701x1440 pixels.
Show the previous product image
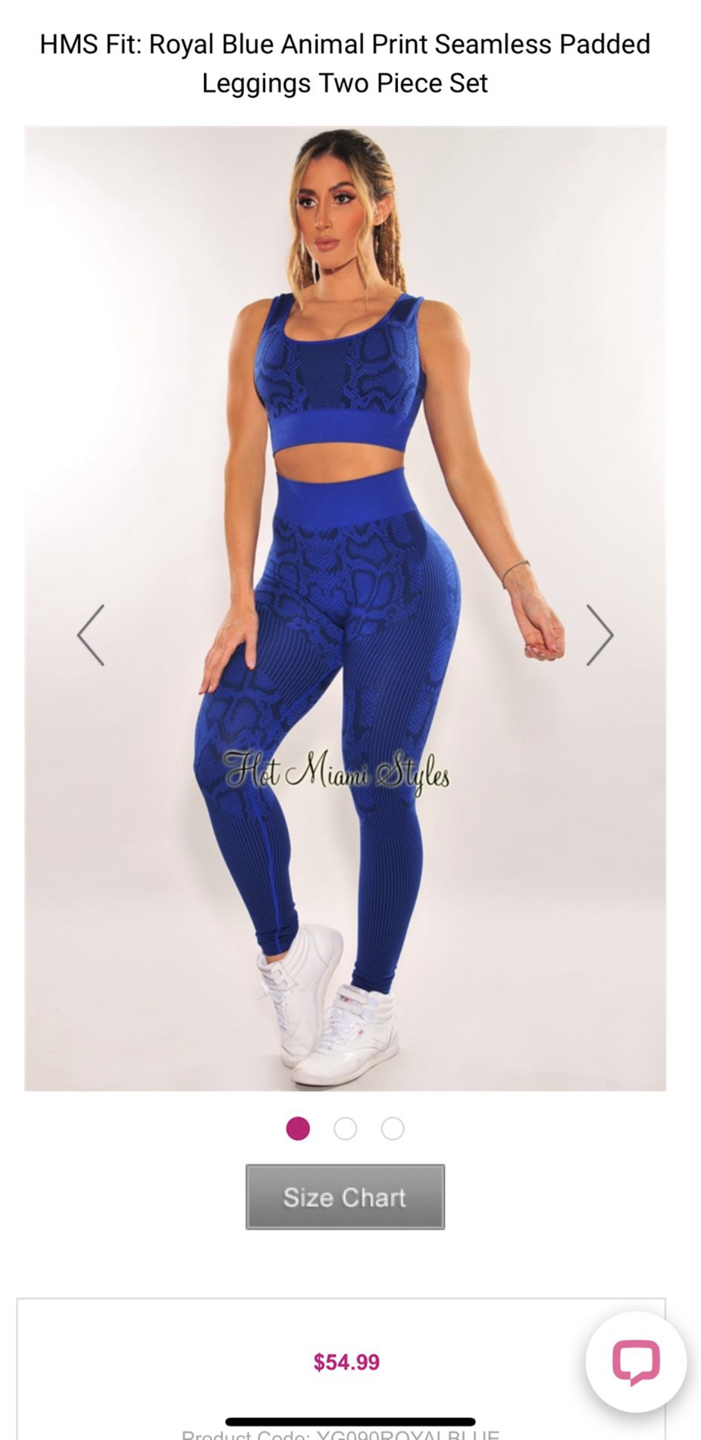[x=91, y=635]
